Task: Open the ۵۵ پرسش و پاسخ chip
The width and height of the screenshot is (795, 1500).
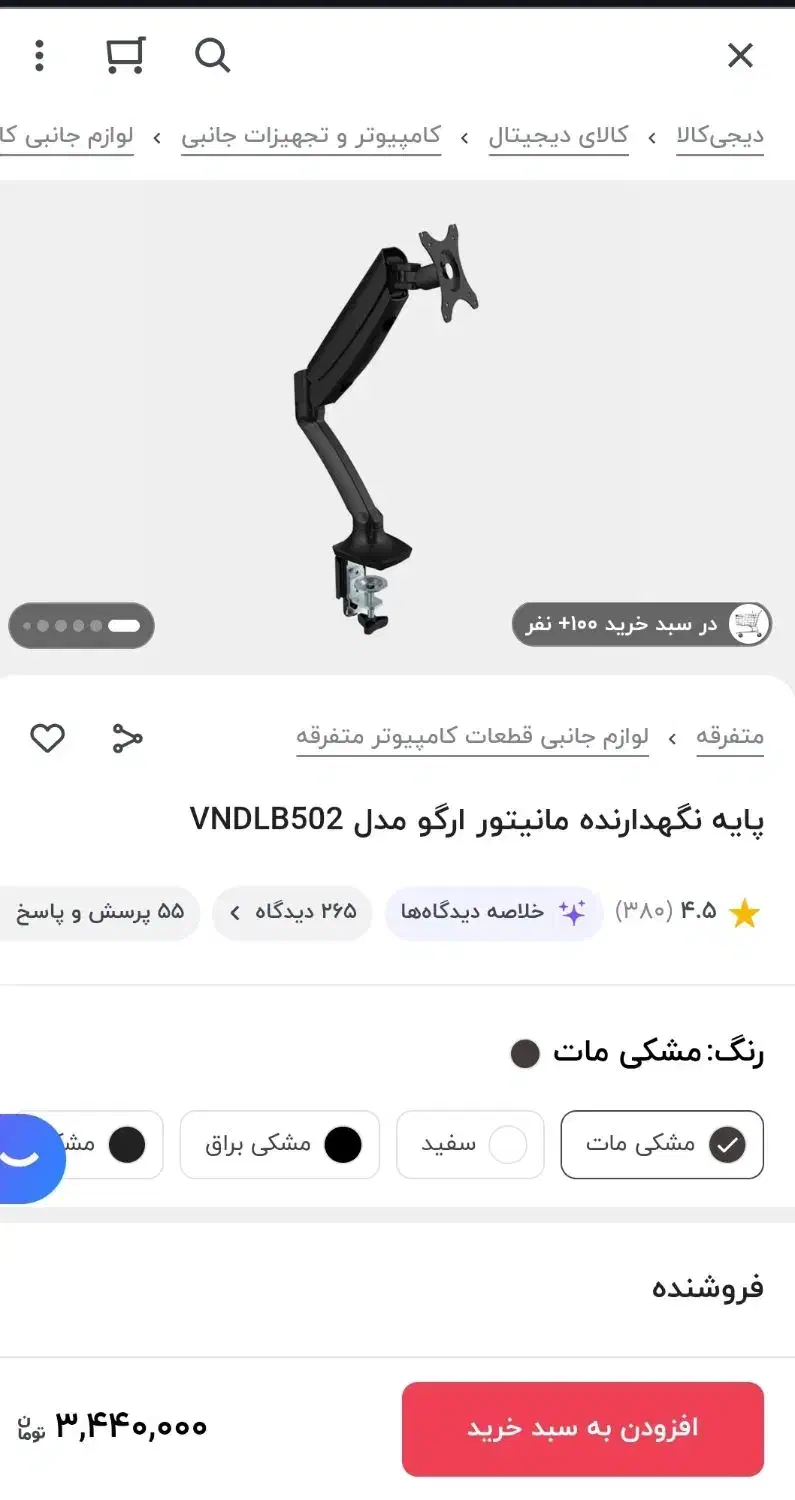Action: [100, 912]
